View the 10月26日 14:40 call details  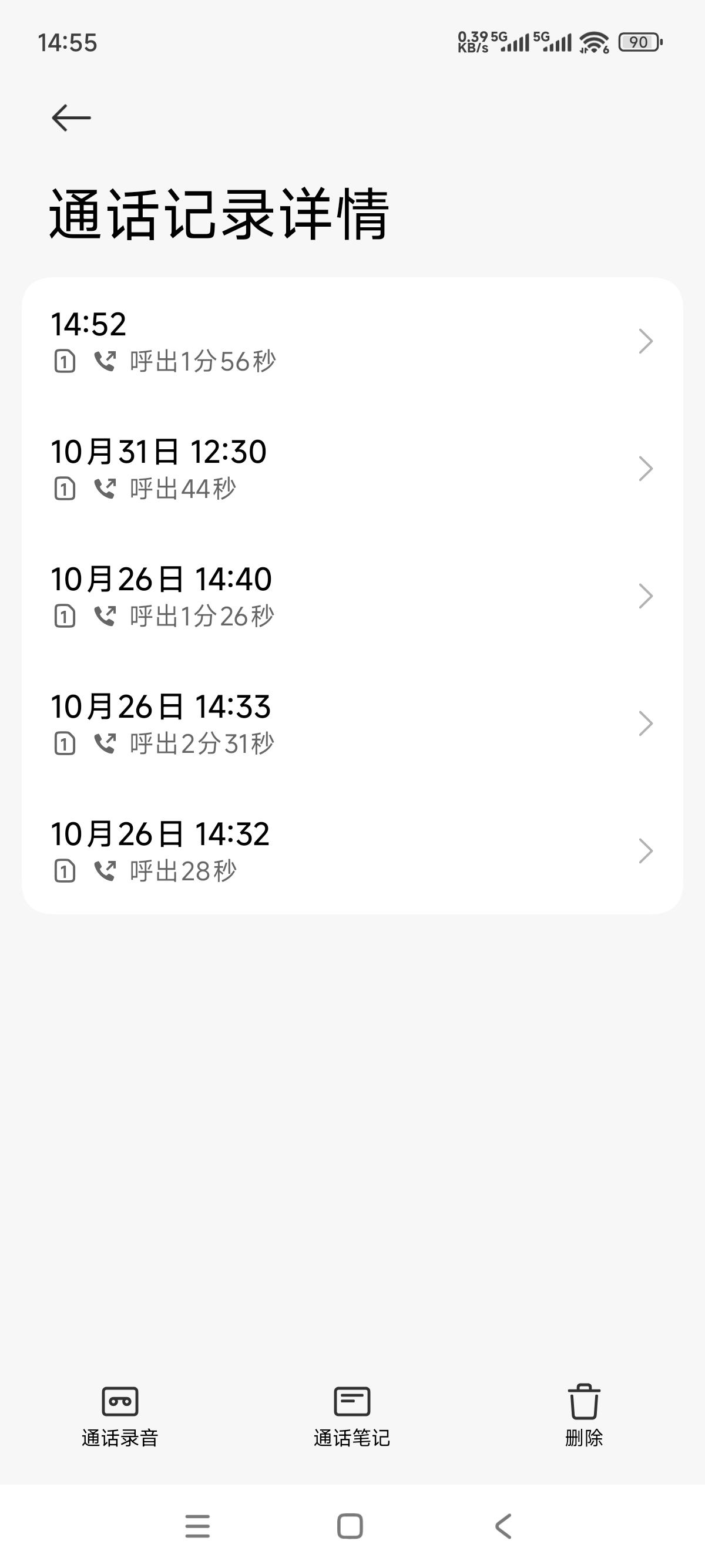coord(352,596)
